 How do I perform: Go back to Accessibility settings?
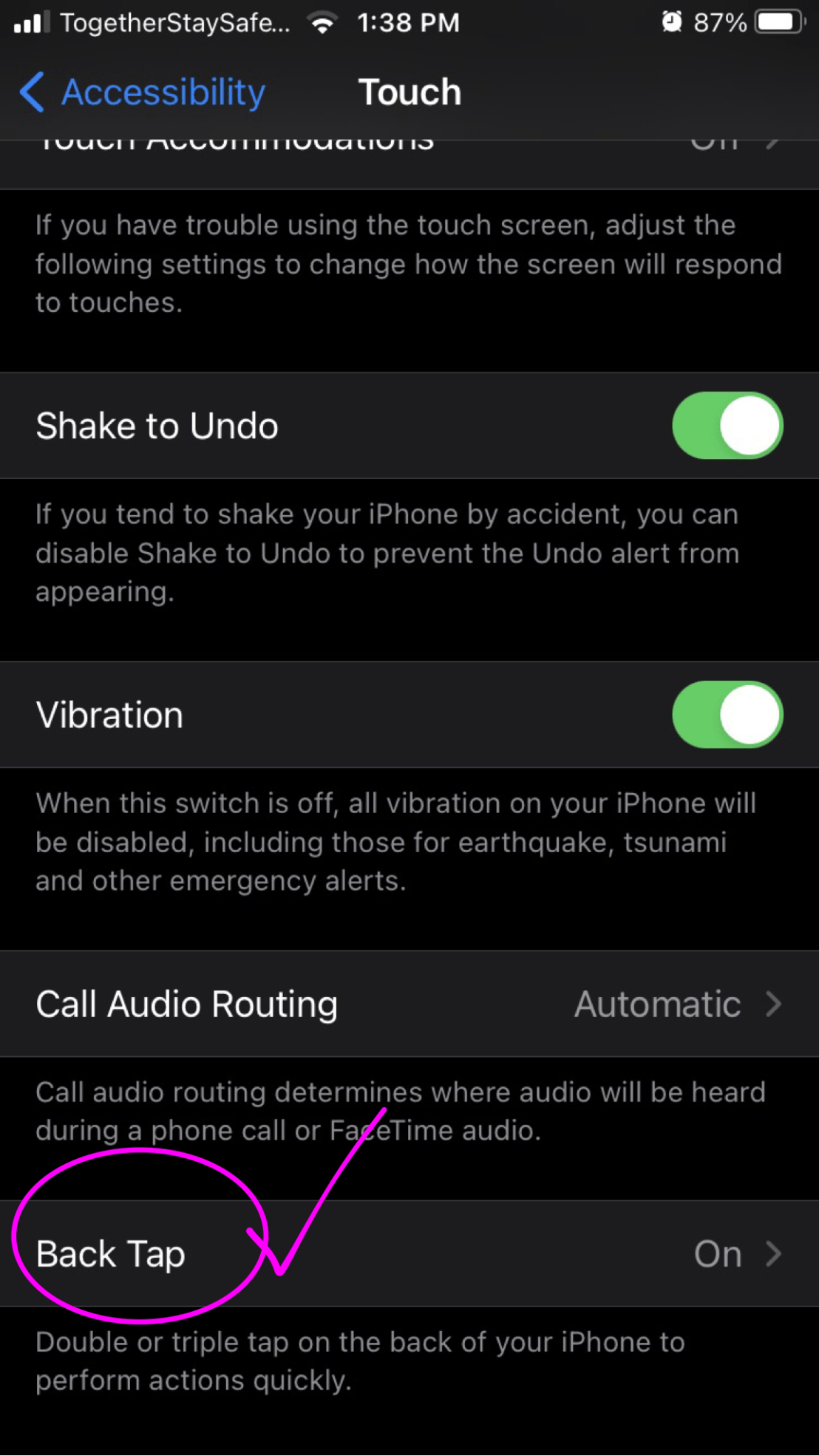tap(143, 92)
